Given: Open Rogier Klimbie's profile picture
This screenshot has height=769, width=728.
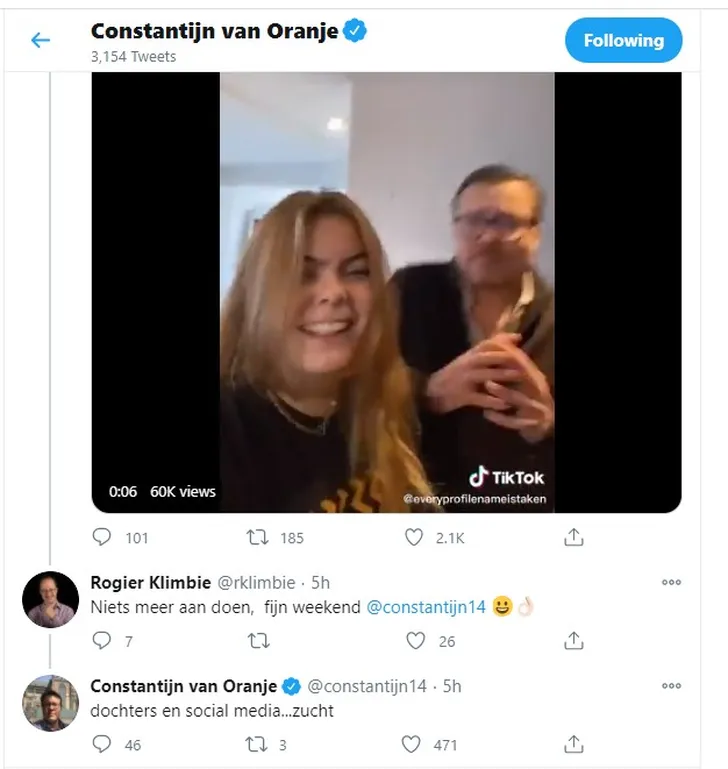Looking at the screenshot, I should pyautogui.click(x=50, y=599).
